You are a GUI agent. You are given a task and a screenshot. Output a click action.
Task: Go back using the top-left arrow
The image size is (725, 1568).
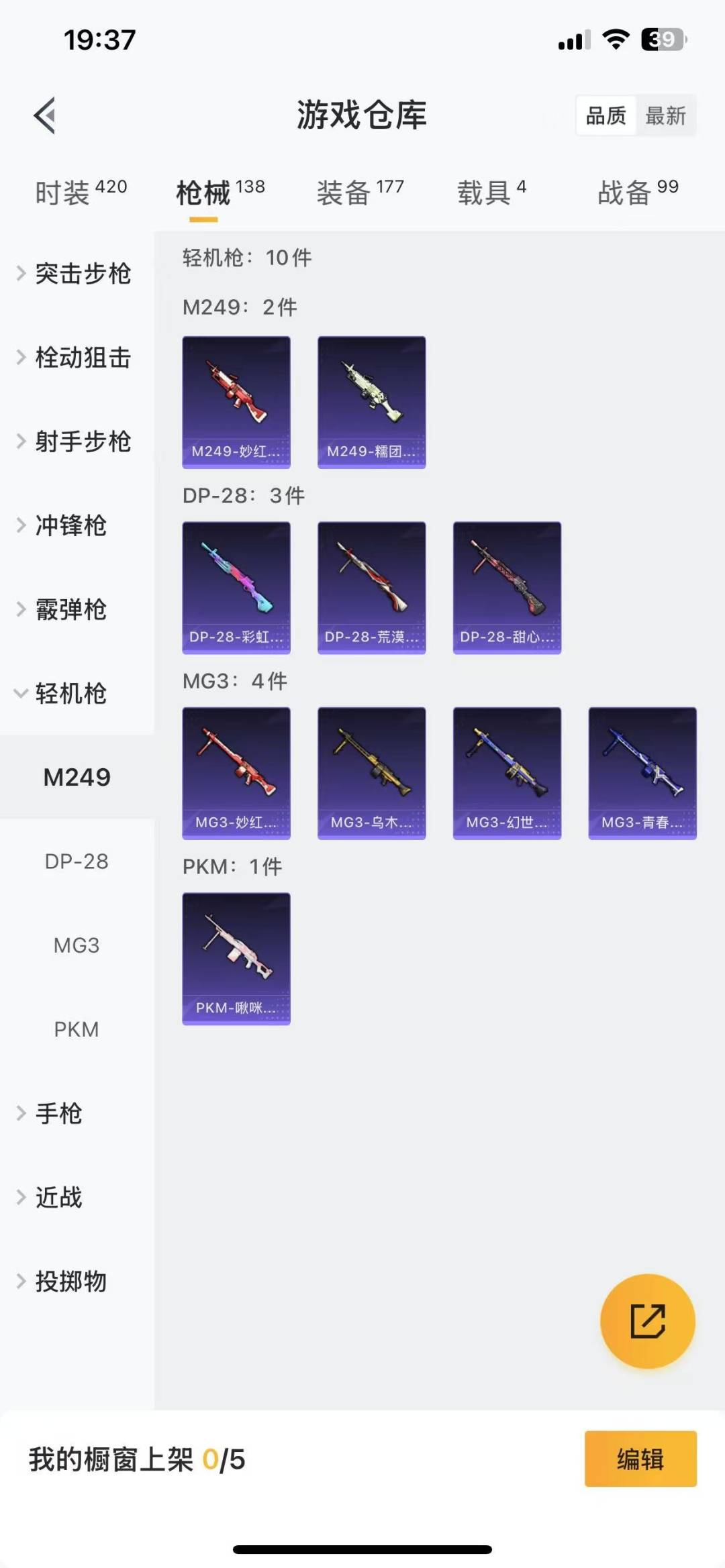pos(45,115)
